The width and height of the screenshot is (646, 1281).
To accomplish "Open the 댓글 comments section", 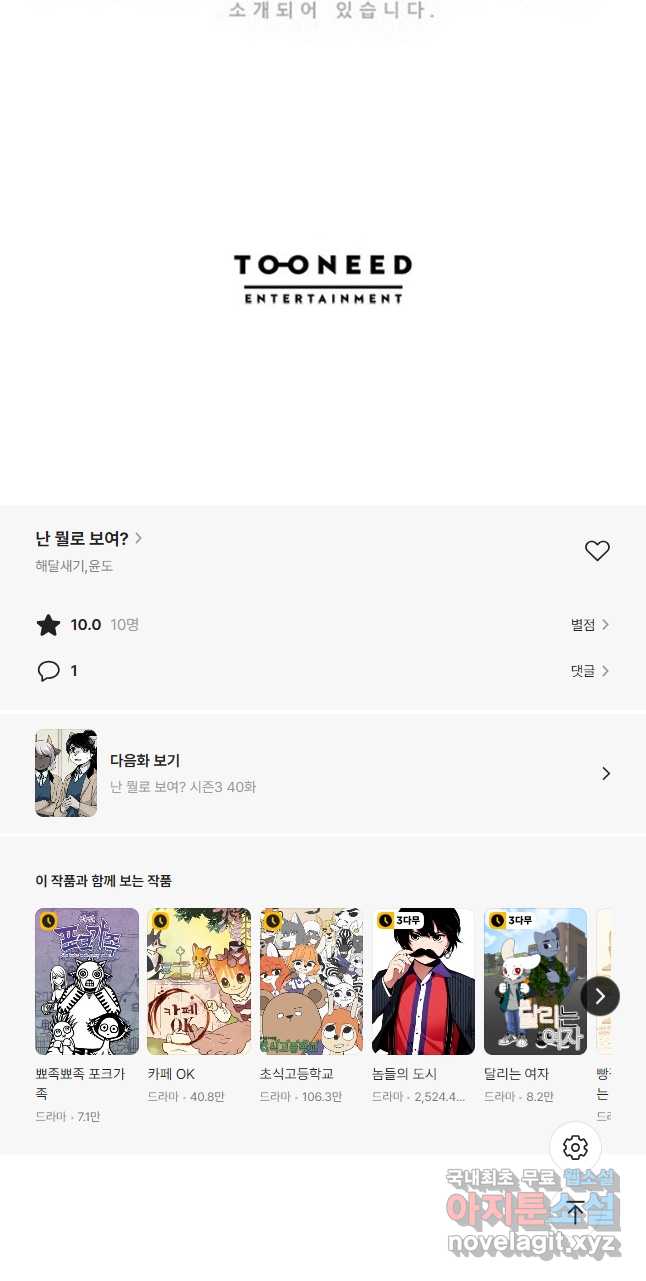I will [589, 671].
